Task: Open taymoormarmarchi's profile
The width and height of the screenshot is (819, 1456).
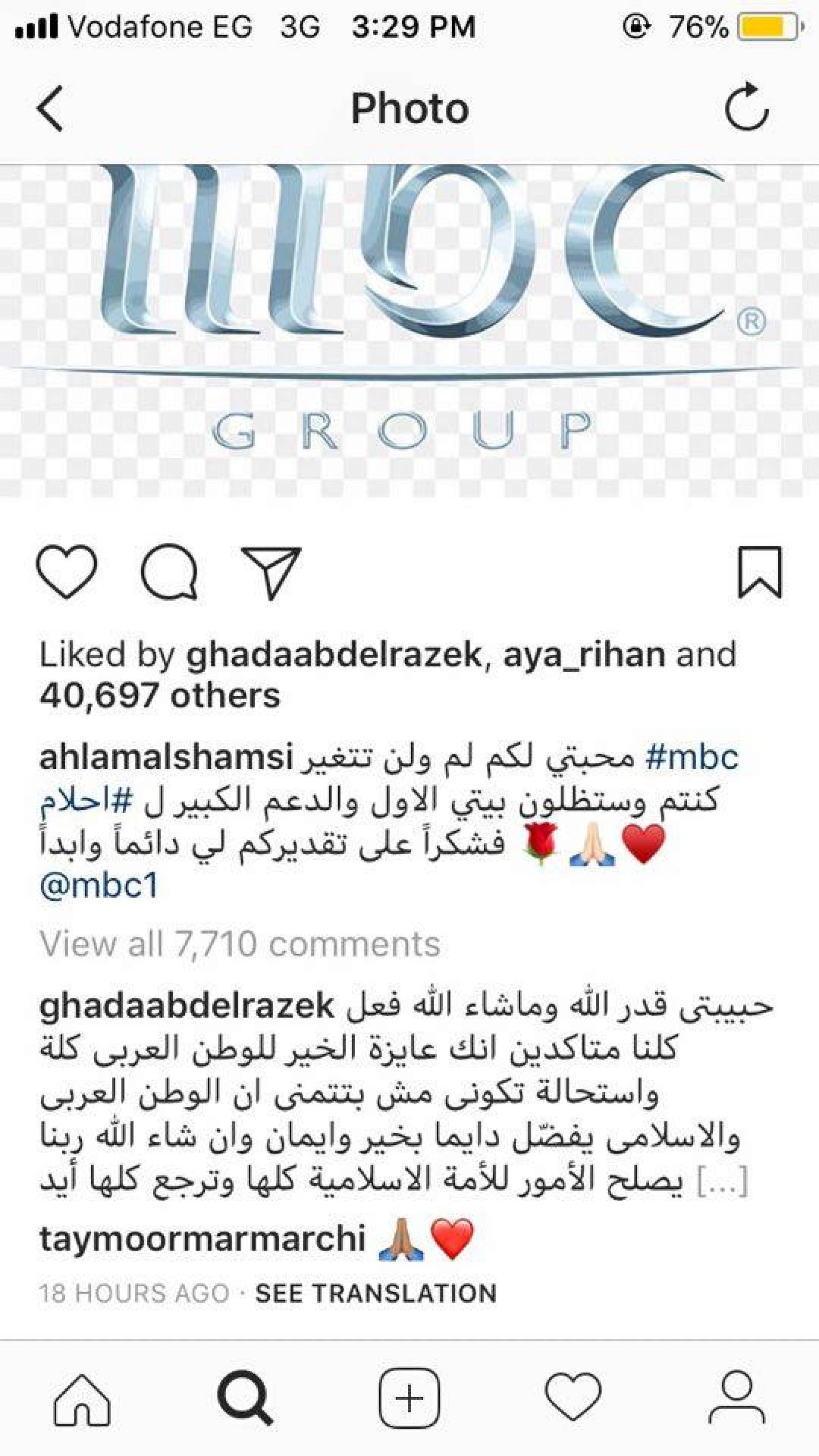Action: (x=202, y=1239)
